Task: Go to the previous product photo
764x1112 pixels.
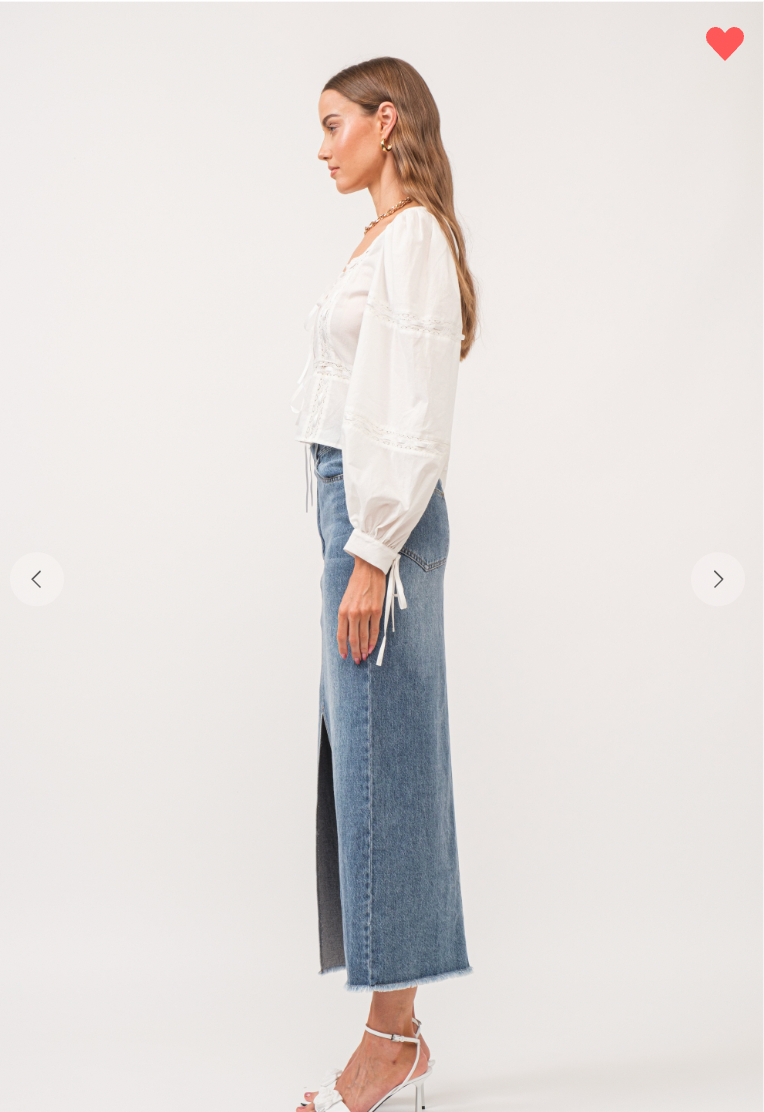Action: click(37, 579)
